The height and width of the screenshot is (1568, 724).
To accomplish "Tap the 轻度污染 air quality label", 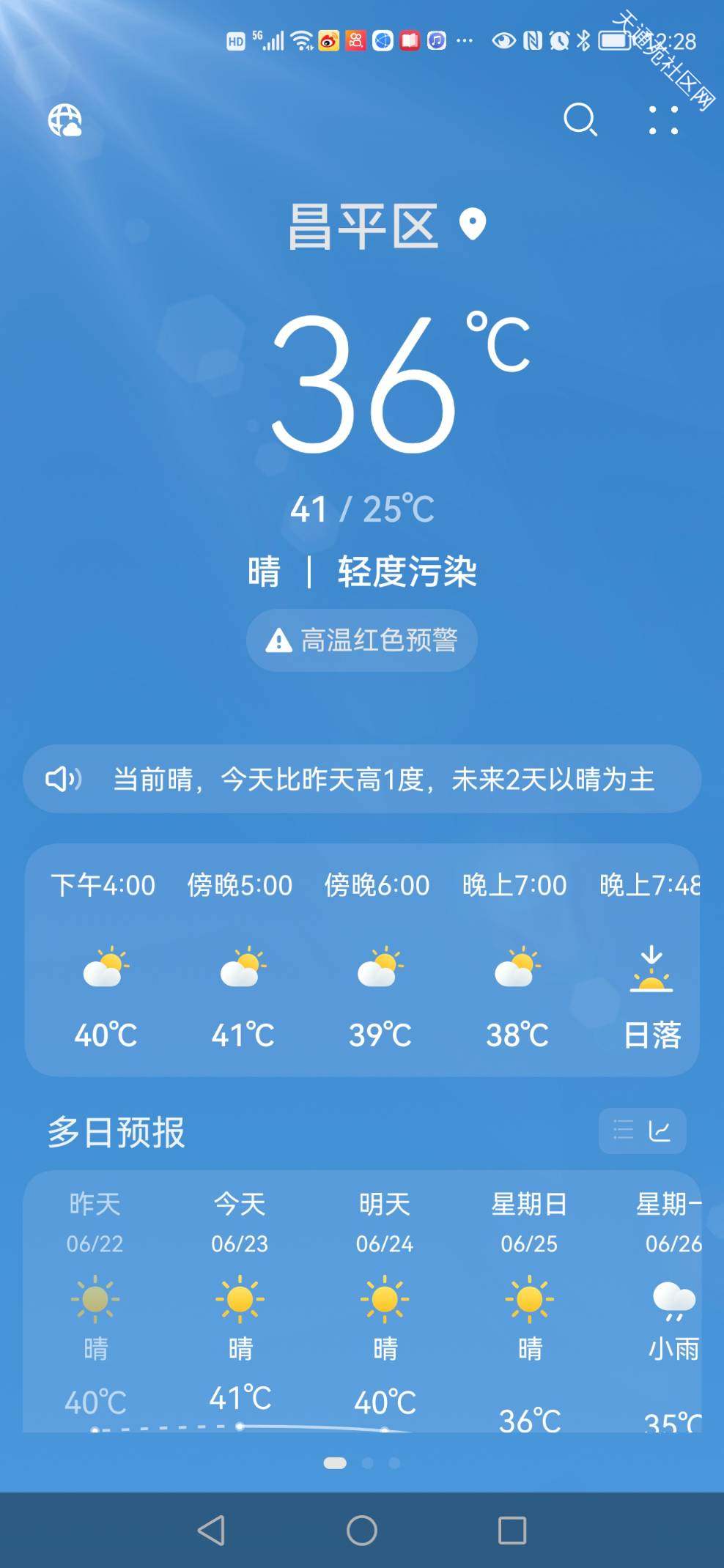I will pyautogui.click(x=407, y=572).
